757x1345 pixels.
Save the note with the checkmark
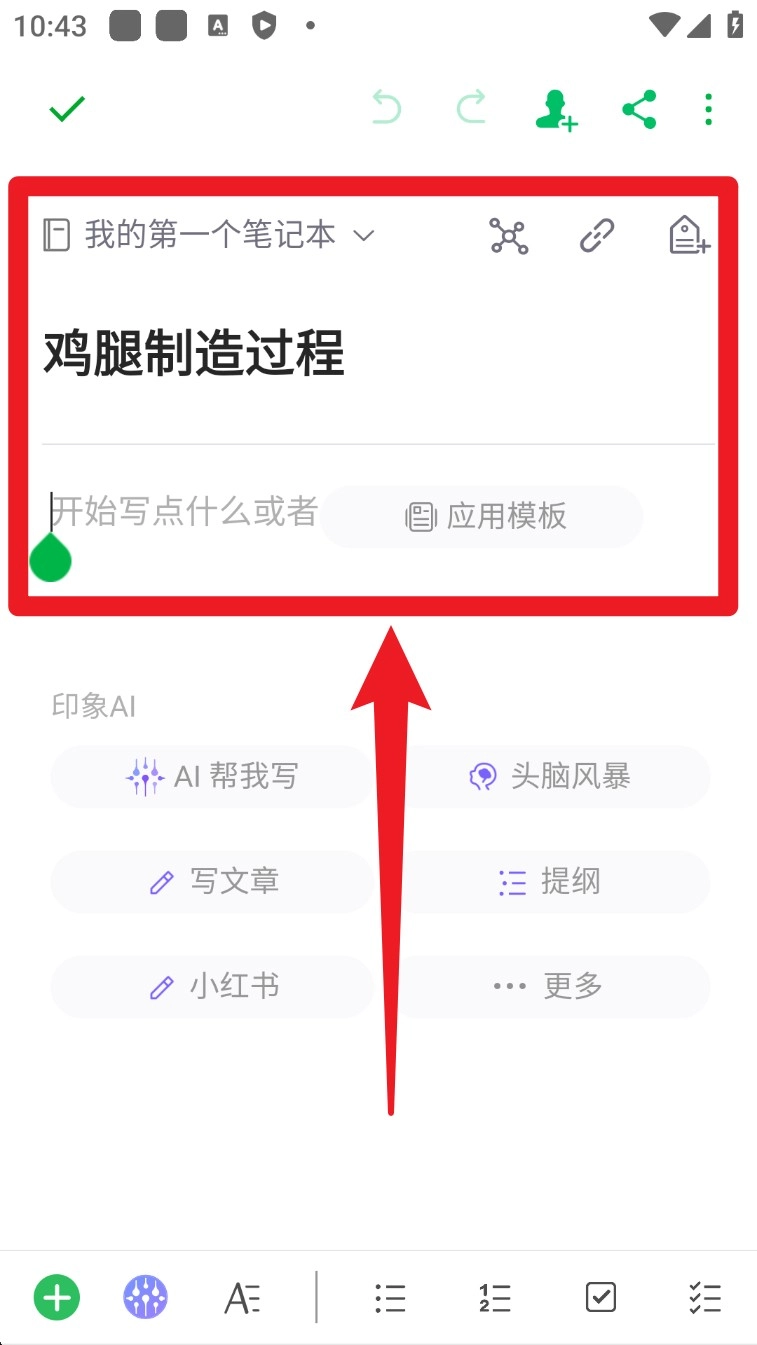pos(67,109)
